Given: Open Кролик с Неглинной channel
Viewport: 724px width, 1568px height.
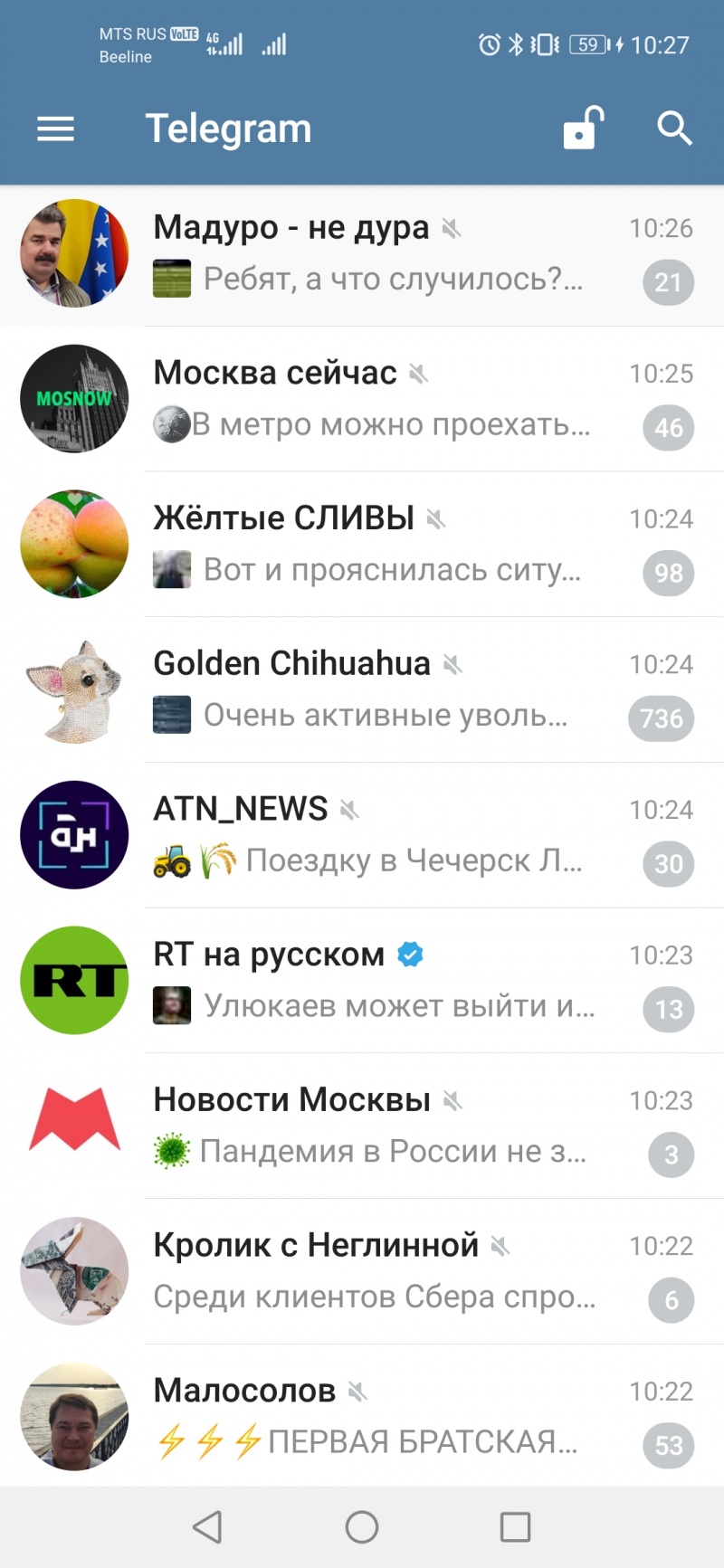Looking at the screenshot, I should 362,1271.
